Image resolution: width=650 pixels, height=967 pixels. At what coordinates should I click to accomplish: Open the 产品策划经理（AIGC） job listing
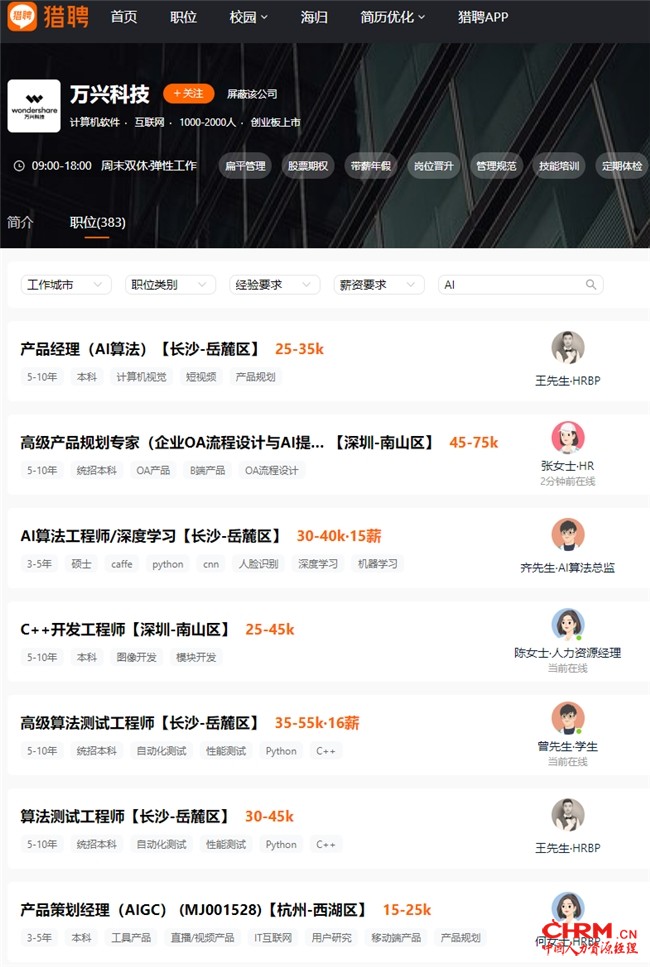pyautogui.click(x=192, y=910)
